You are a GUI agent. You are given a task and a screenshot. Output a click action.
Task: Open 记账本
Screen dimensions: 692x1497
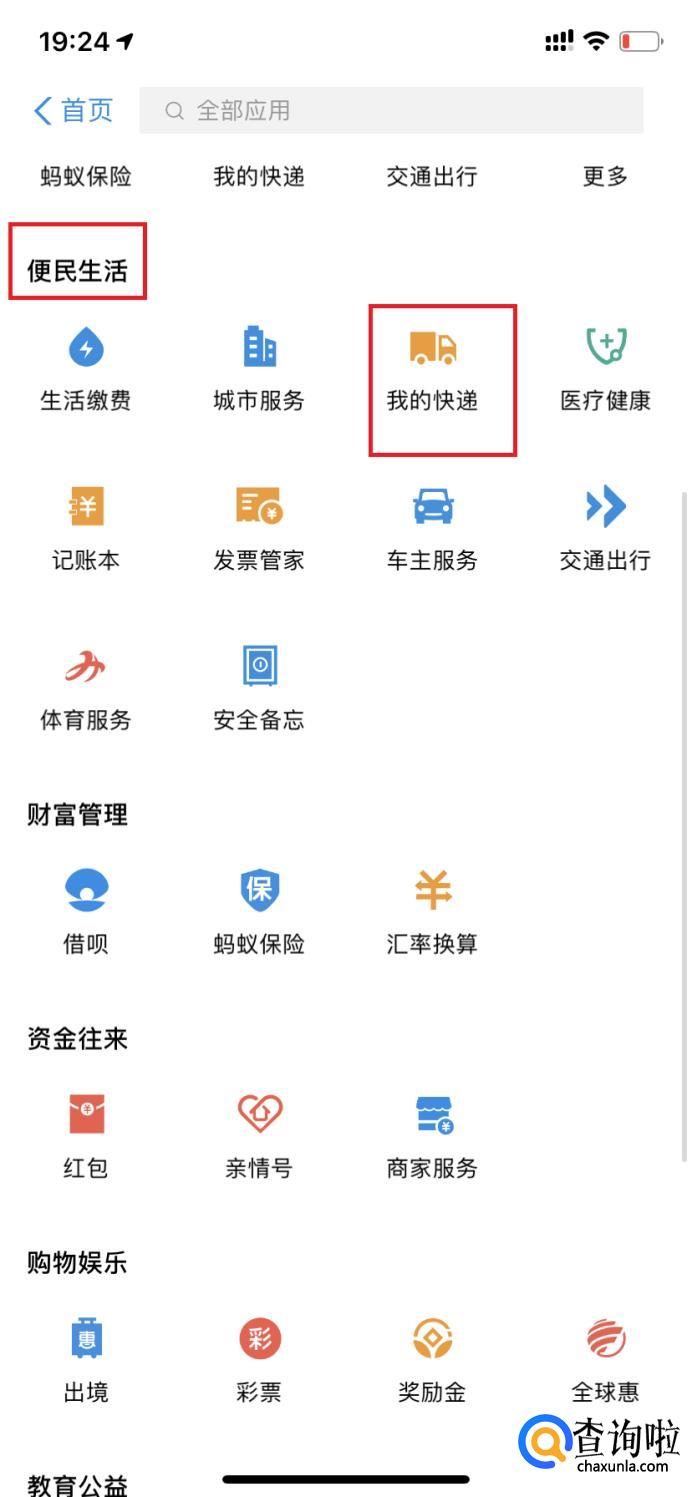(86, 530)
